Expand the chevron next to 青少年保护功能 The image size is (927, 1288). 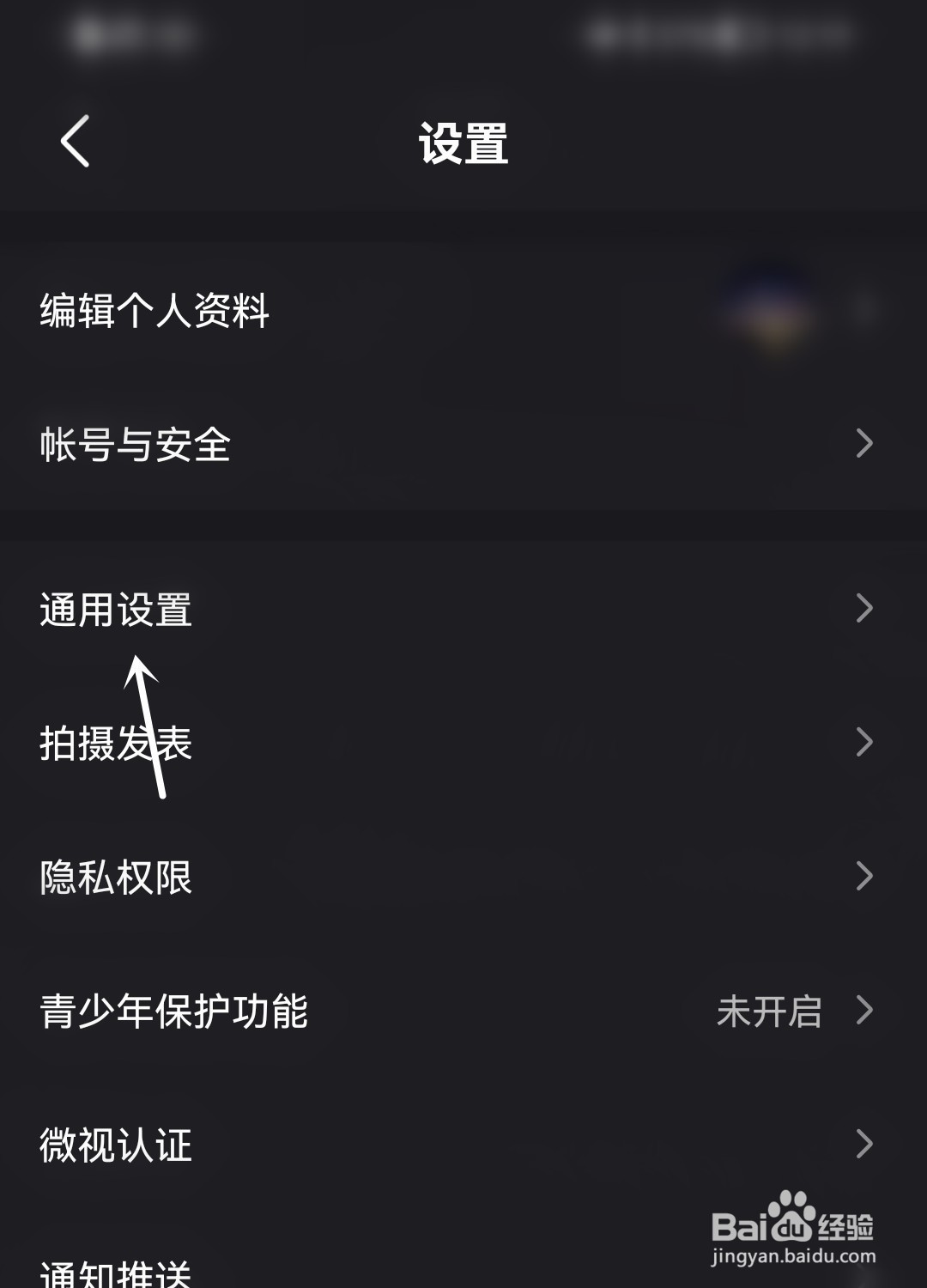point(864,1012)
